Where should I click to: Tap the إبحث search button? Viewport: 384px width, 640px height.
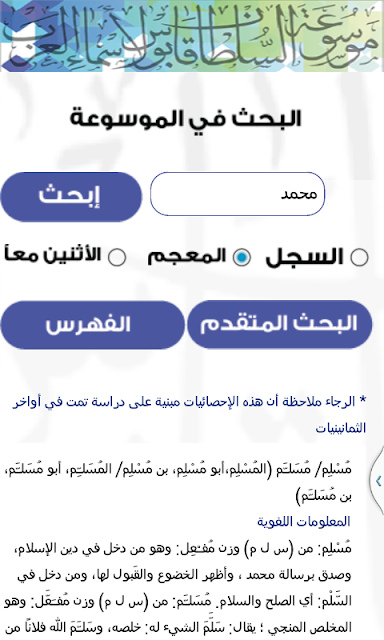(71, 197)
